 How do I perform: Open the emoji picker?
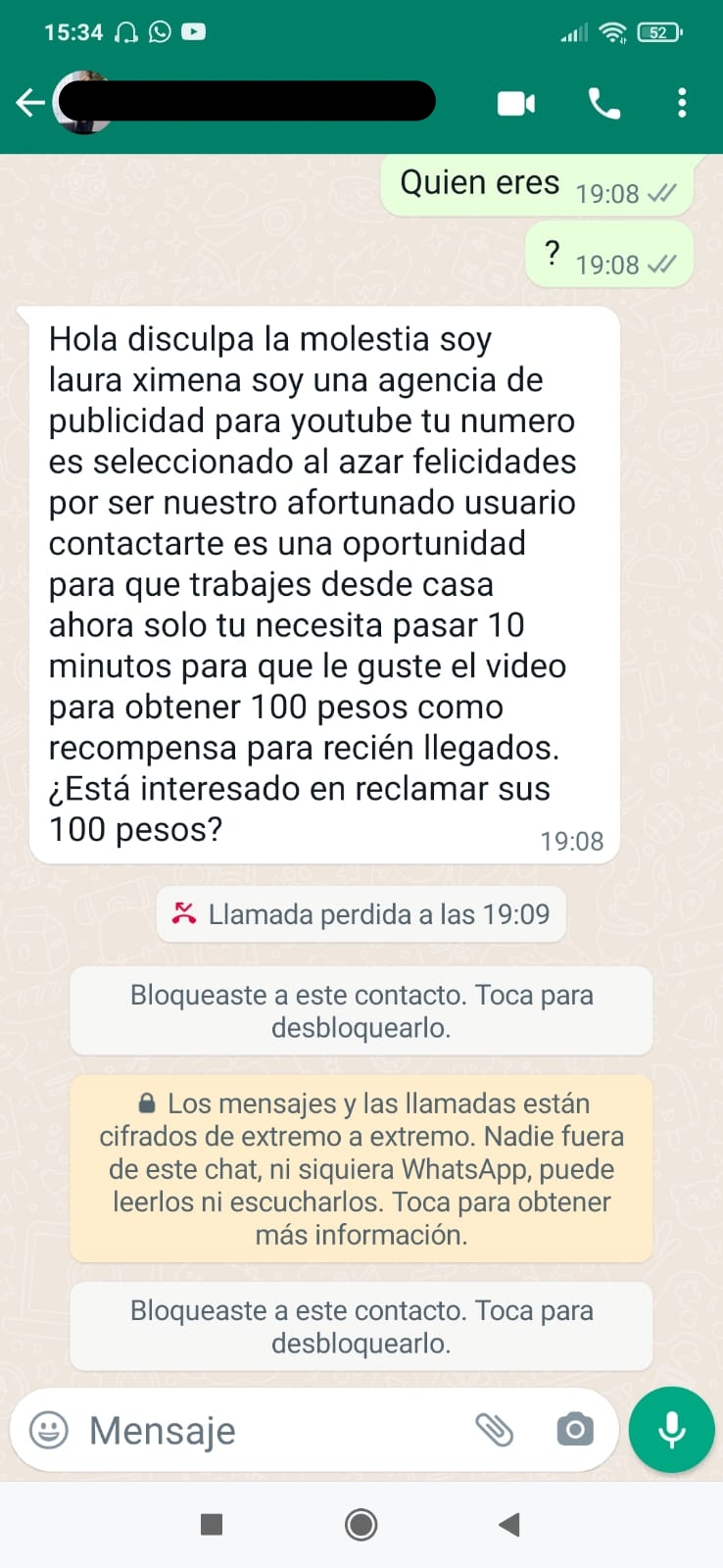point(49,1430)
